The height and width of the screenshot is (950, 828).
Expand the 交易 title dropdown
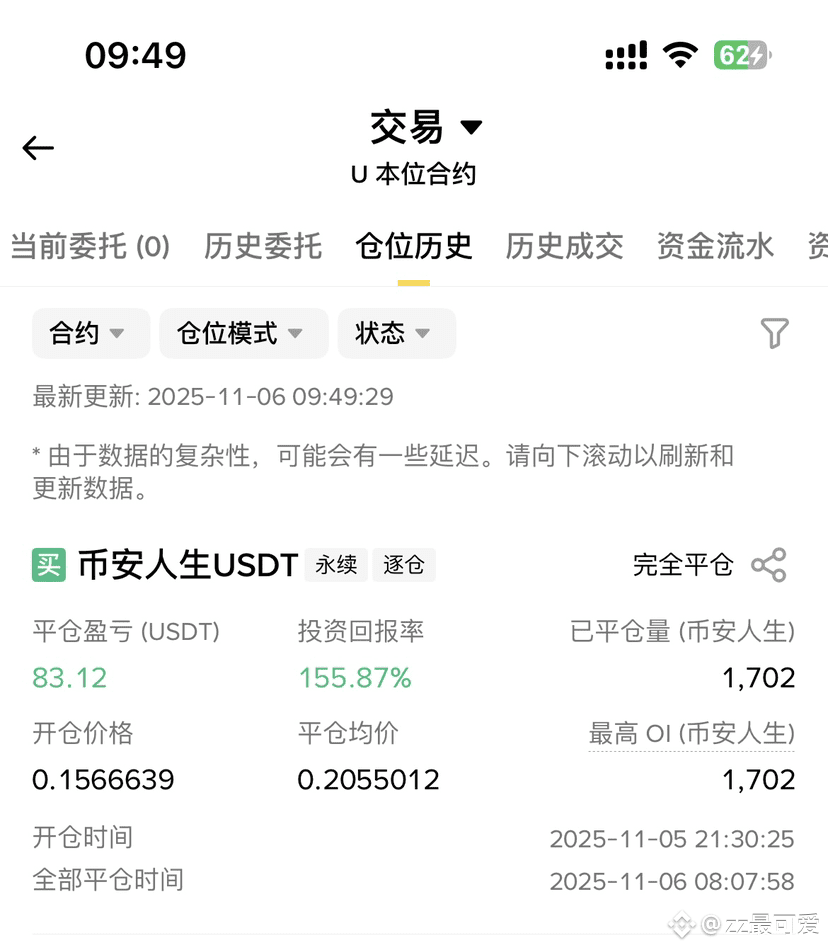426,127
